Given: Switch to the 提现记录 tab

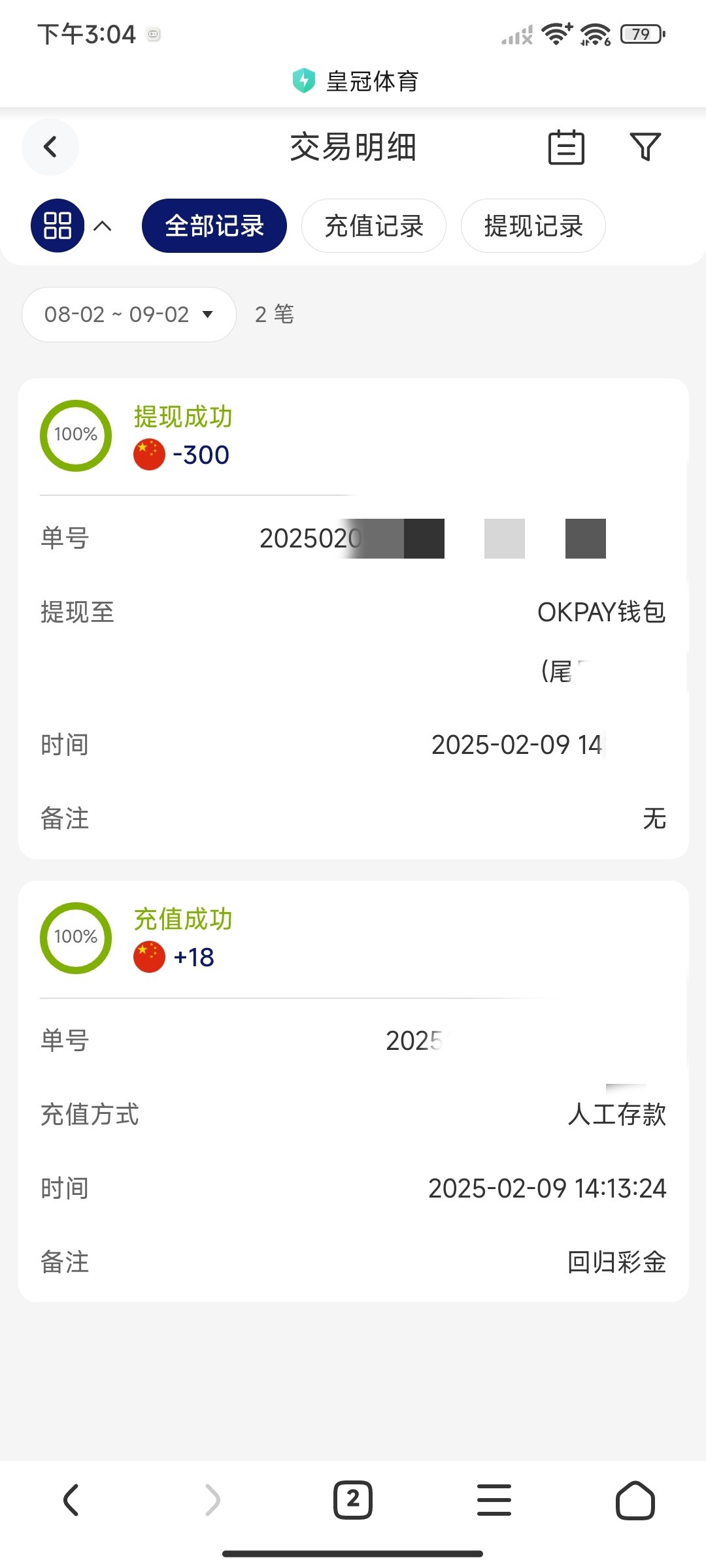Looking at the screenshot, I should [533, 226].
